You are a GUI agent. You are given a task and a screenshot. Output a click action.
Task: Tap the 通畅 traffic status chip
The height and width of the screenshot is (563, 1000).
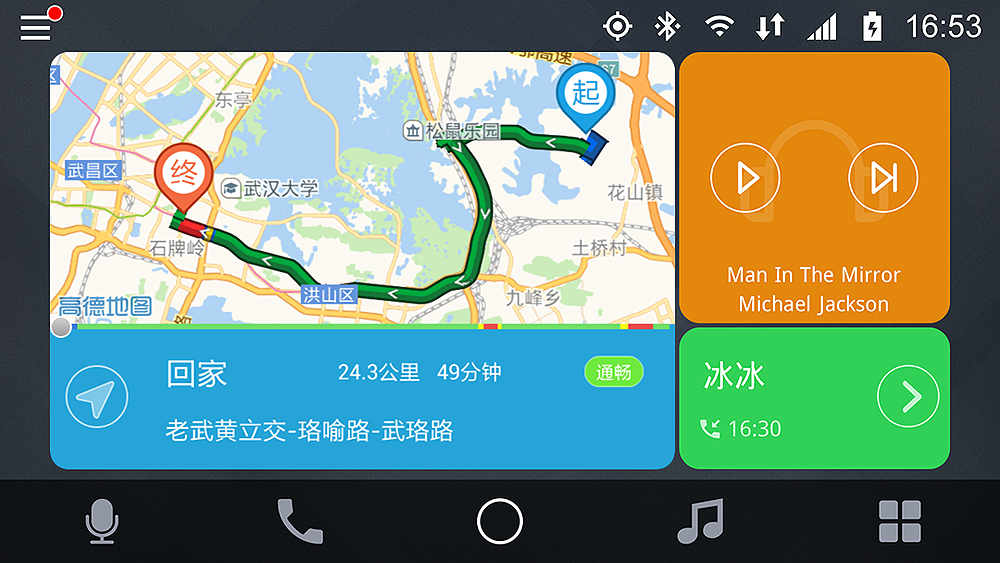[x=614, y=373]
